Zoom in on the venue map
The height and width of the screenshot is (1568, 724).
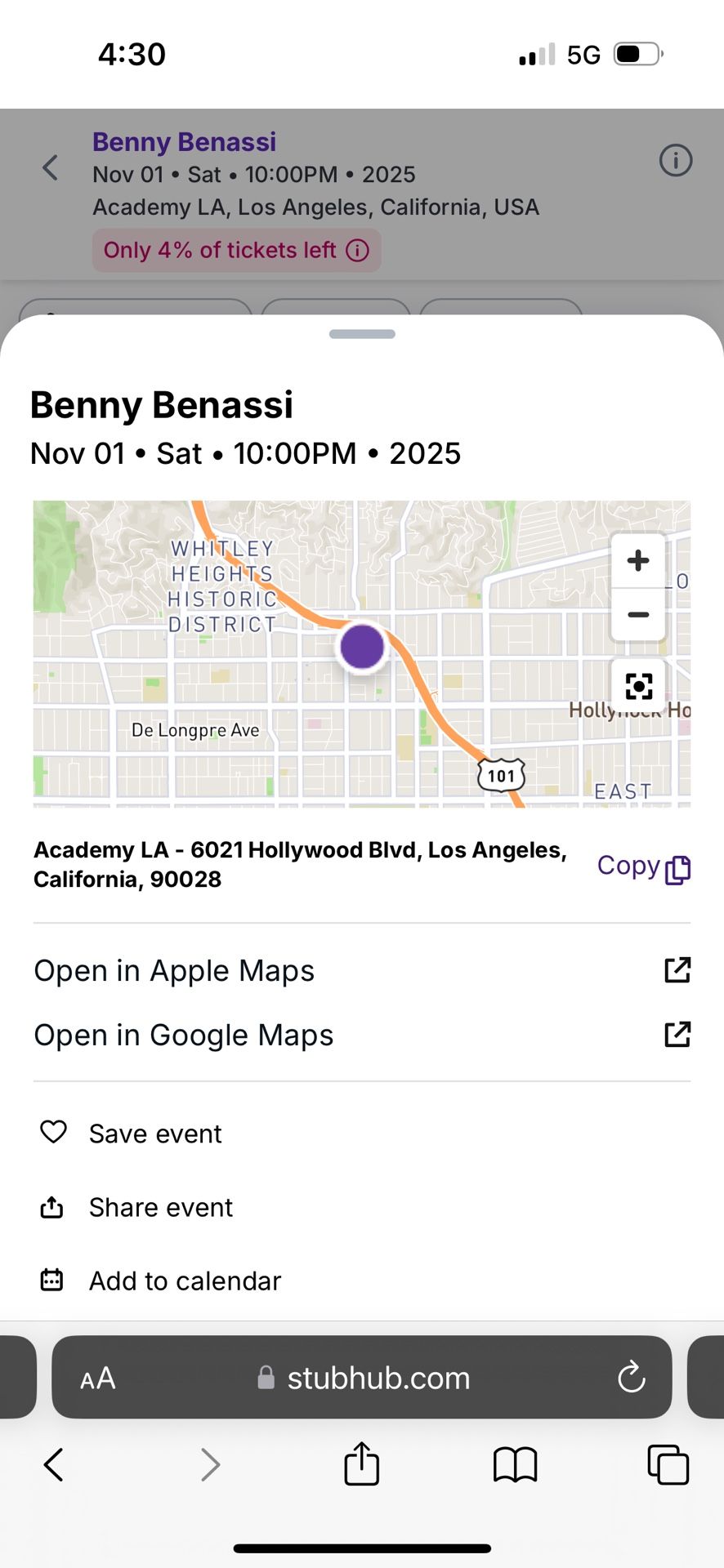(x=637, y=560)
